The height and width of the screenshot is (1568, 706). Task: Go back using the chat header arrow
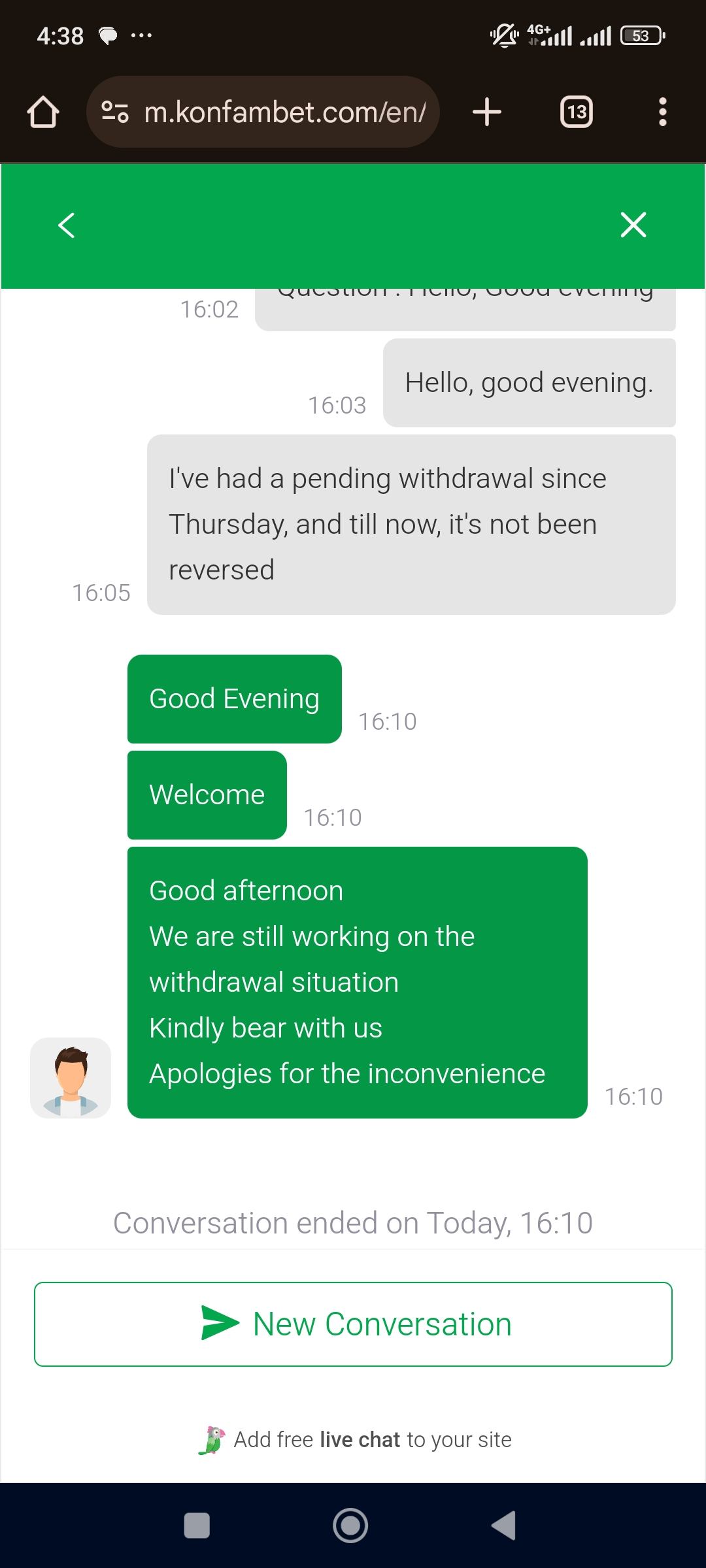coord(67,225)
